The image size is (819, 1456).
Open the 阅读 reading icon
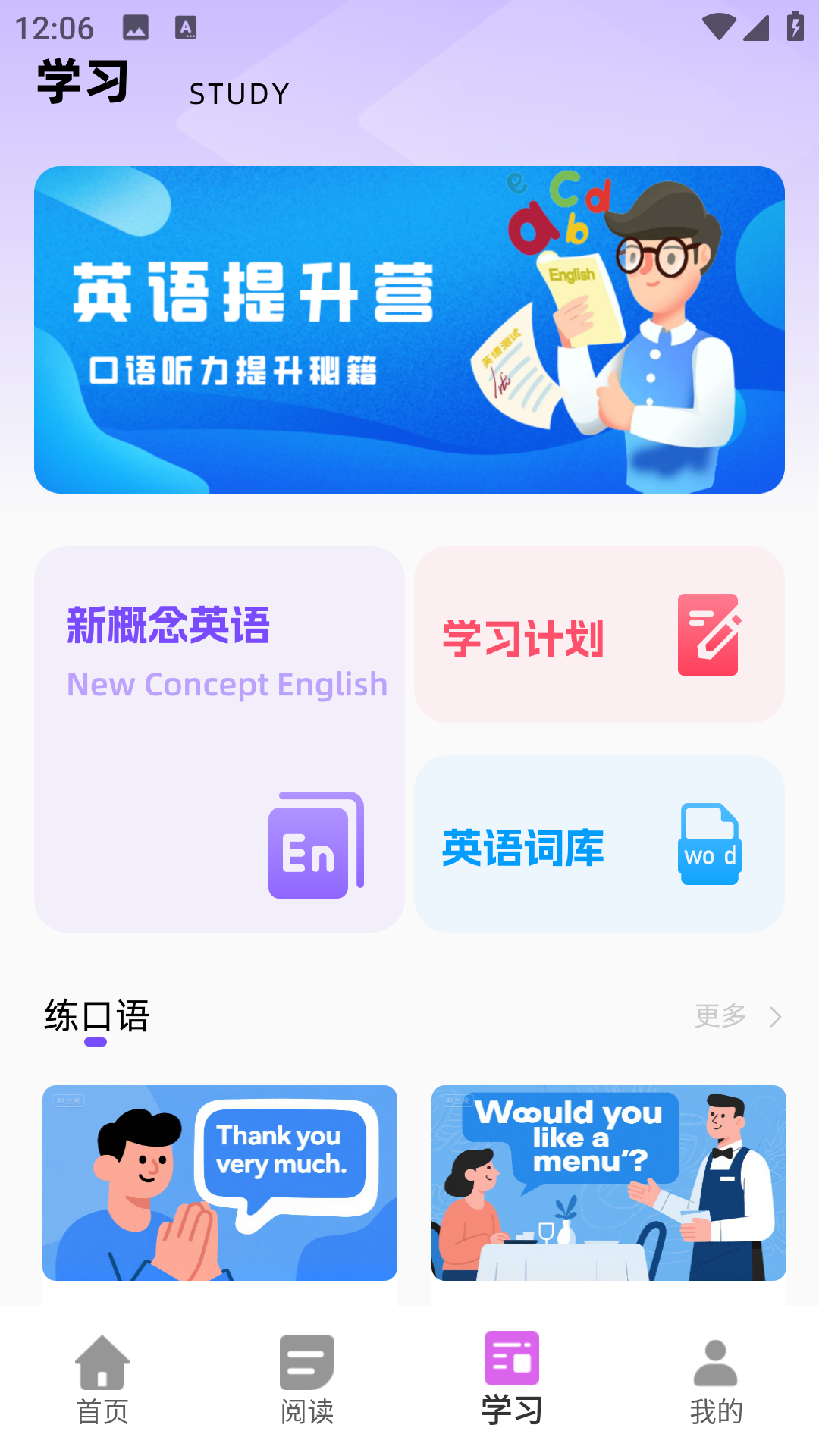[x=306, y=1363]
